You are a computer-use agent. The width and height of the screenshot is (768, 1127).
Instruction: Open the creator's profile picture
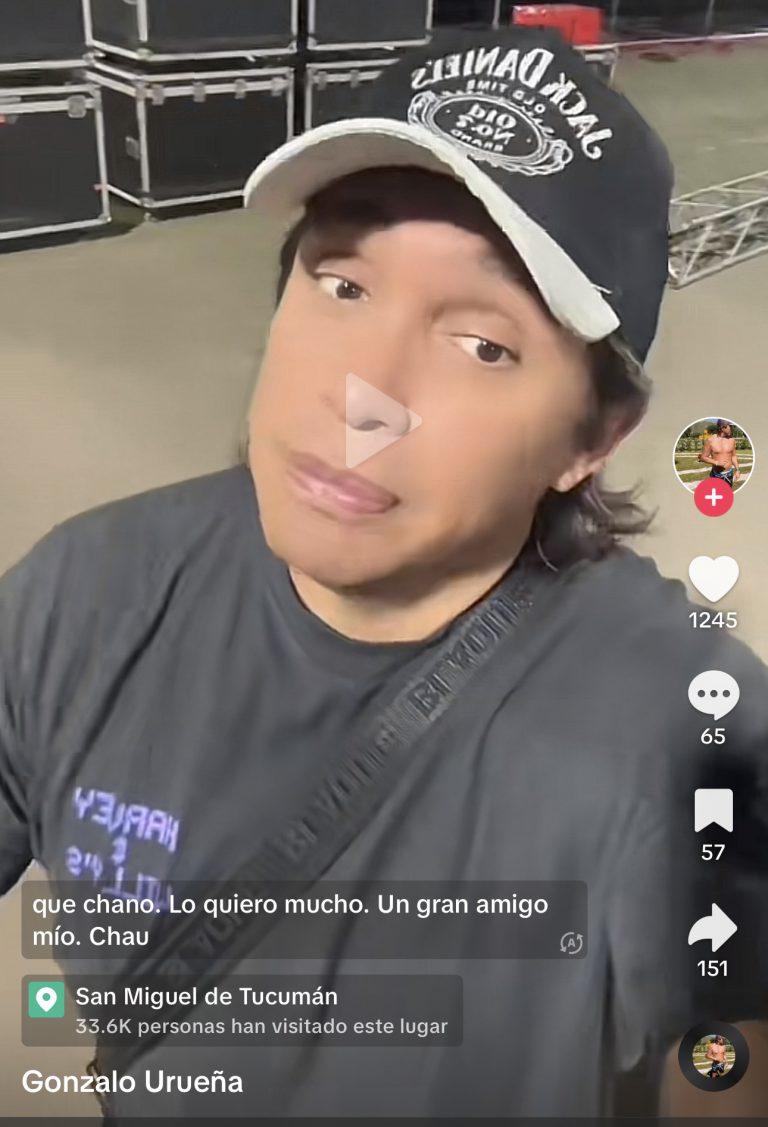(x=713, y=452)
